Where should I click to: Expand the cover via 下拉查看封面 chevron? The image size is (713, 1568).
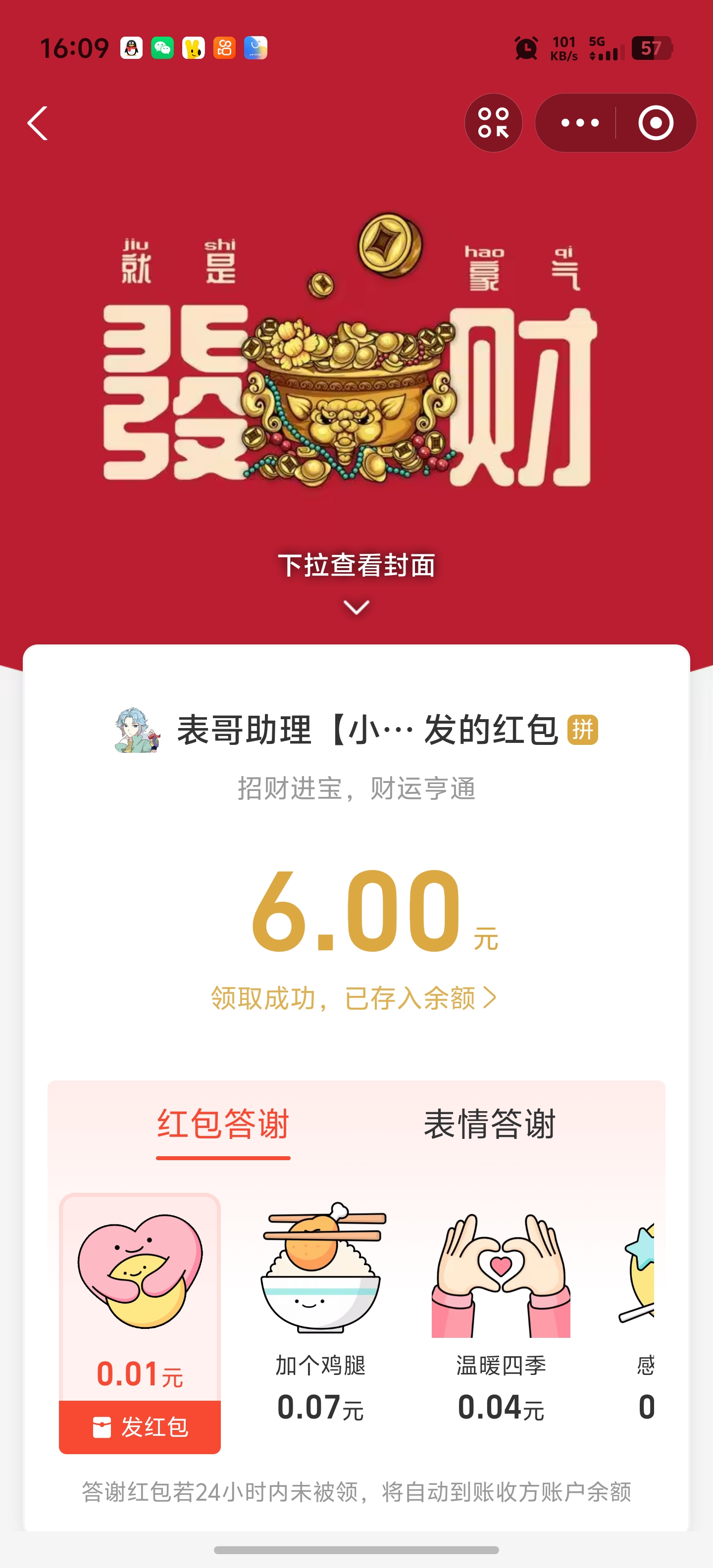[x=356, y=607]
